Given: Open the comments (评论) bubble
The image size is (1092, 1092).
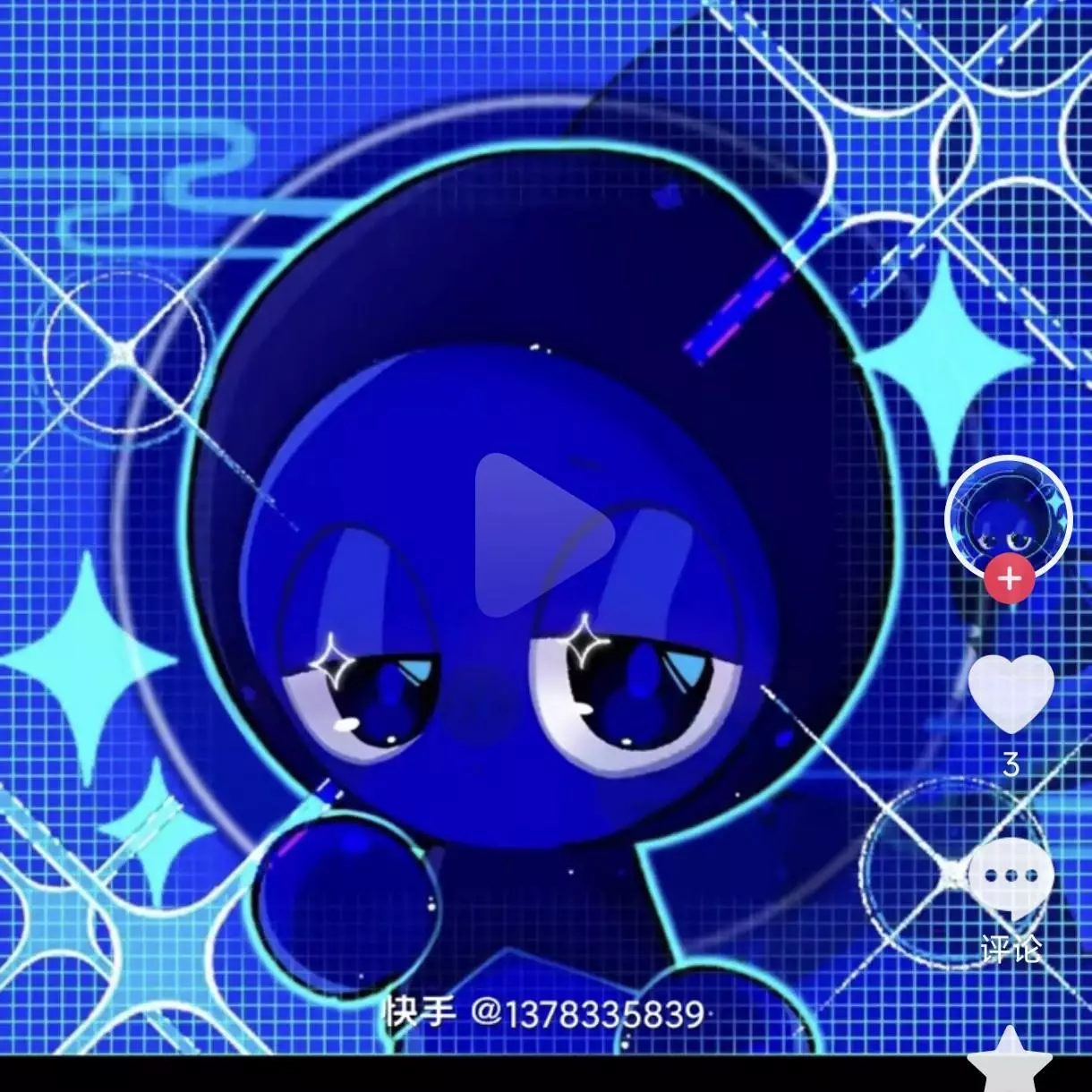Looking at the screenshot, I should pos(1011,877).
